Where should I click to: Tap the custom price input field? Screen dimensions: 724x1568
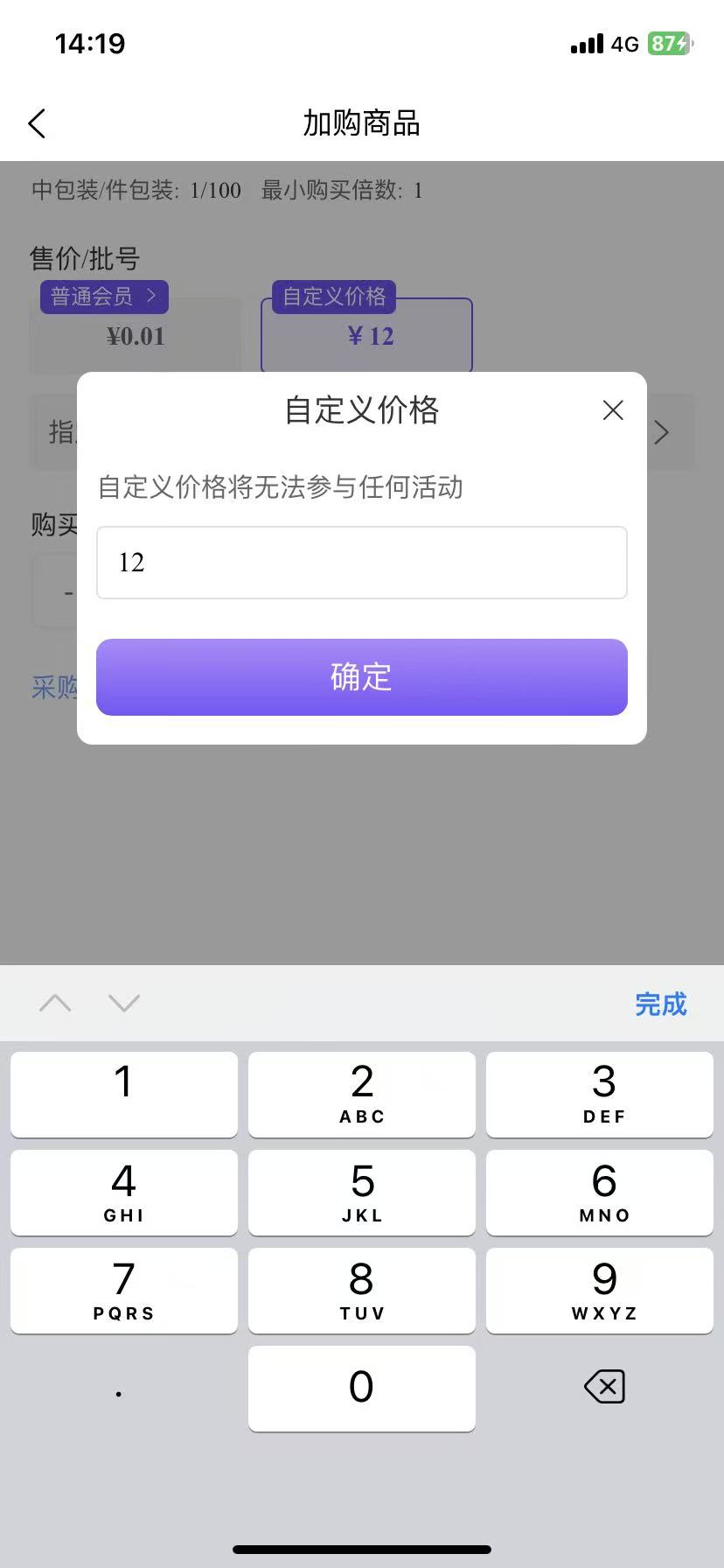(361, 563)
